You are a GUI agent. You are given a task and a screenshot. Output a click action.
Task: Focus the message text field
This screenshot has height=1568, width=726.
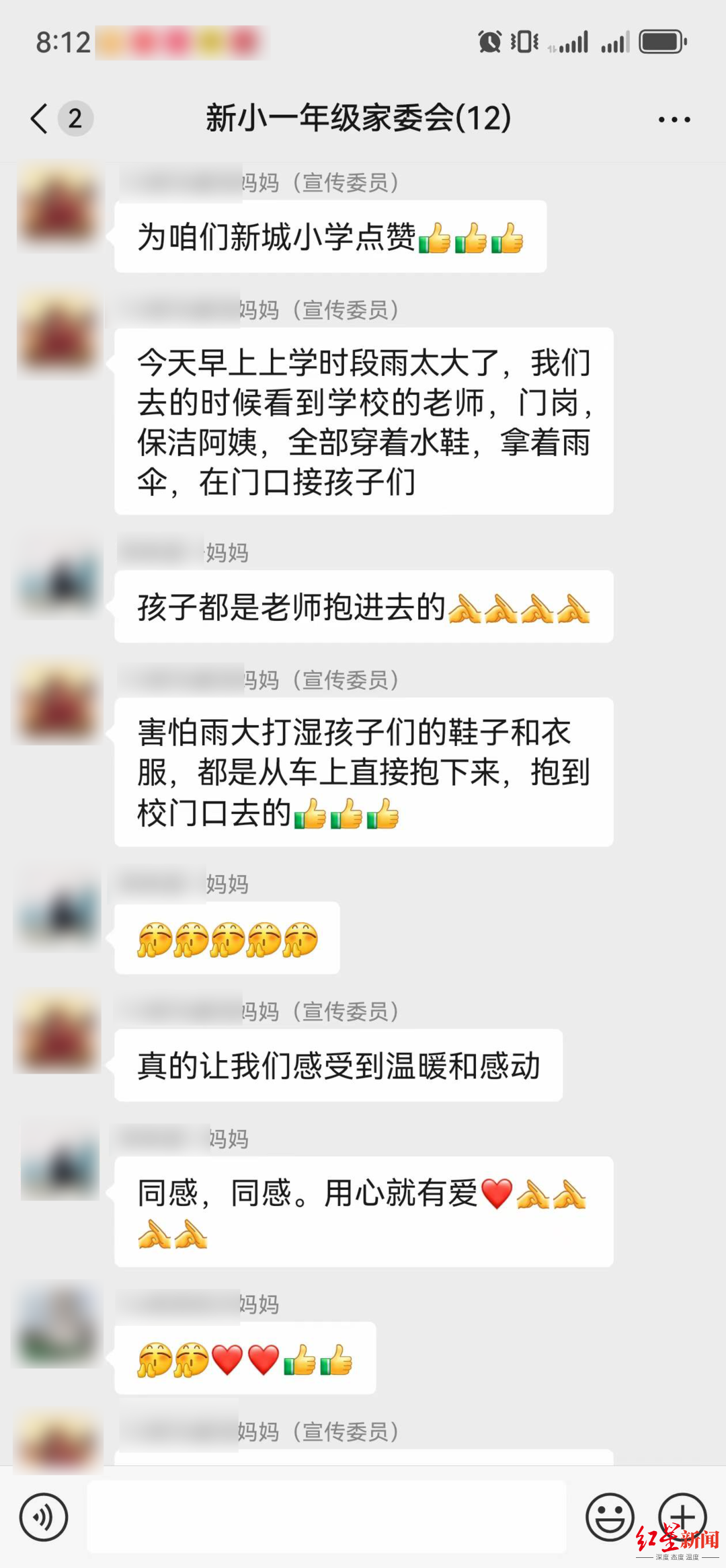point(326,1517)
